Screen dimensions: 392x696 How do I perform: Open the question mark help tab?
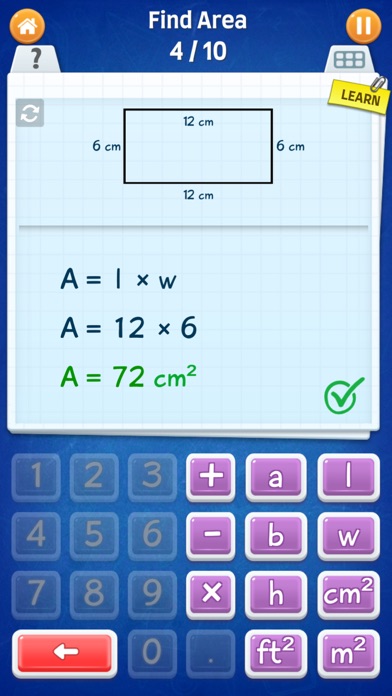(x=36, y=59)
